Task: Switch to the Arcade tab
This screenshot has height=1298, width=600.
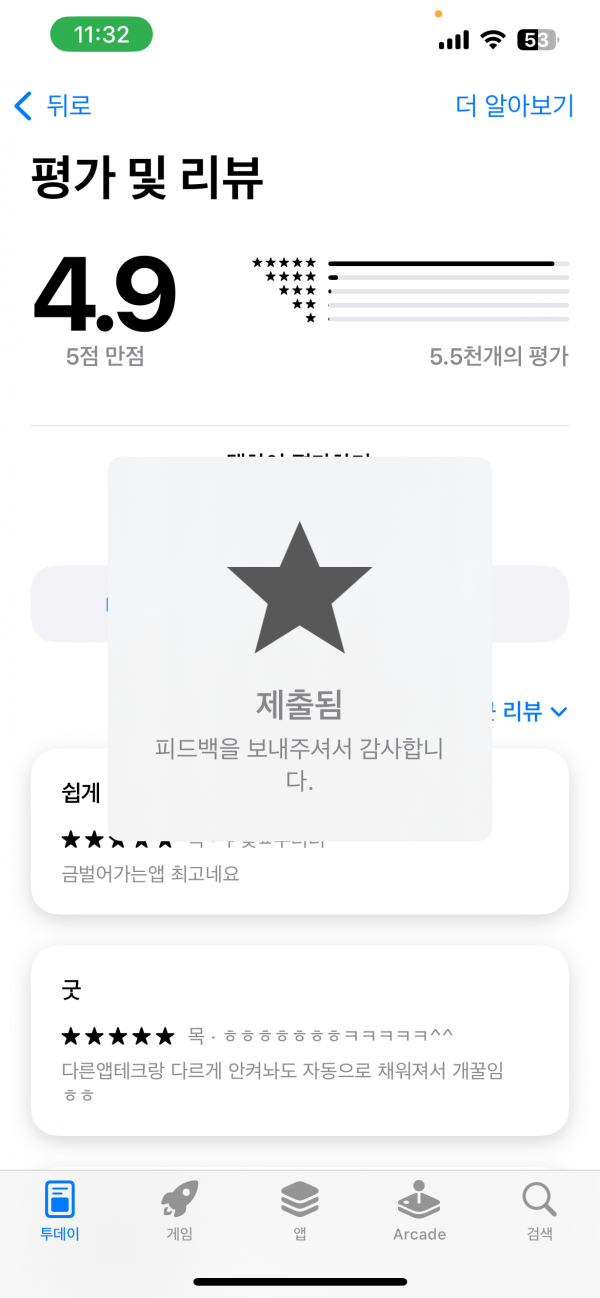Action: point(419,1210)
